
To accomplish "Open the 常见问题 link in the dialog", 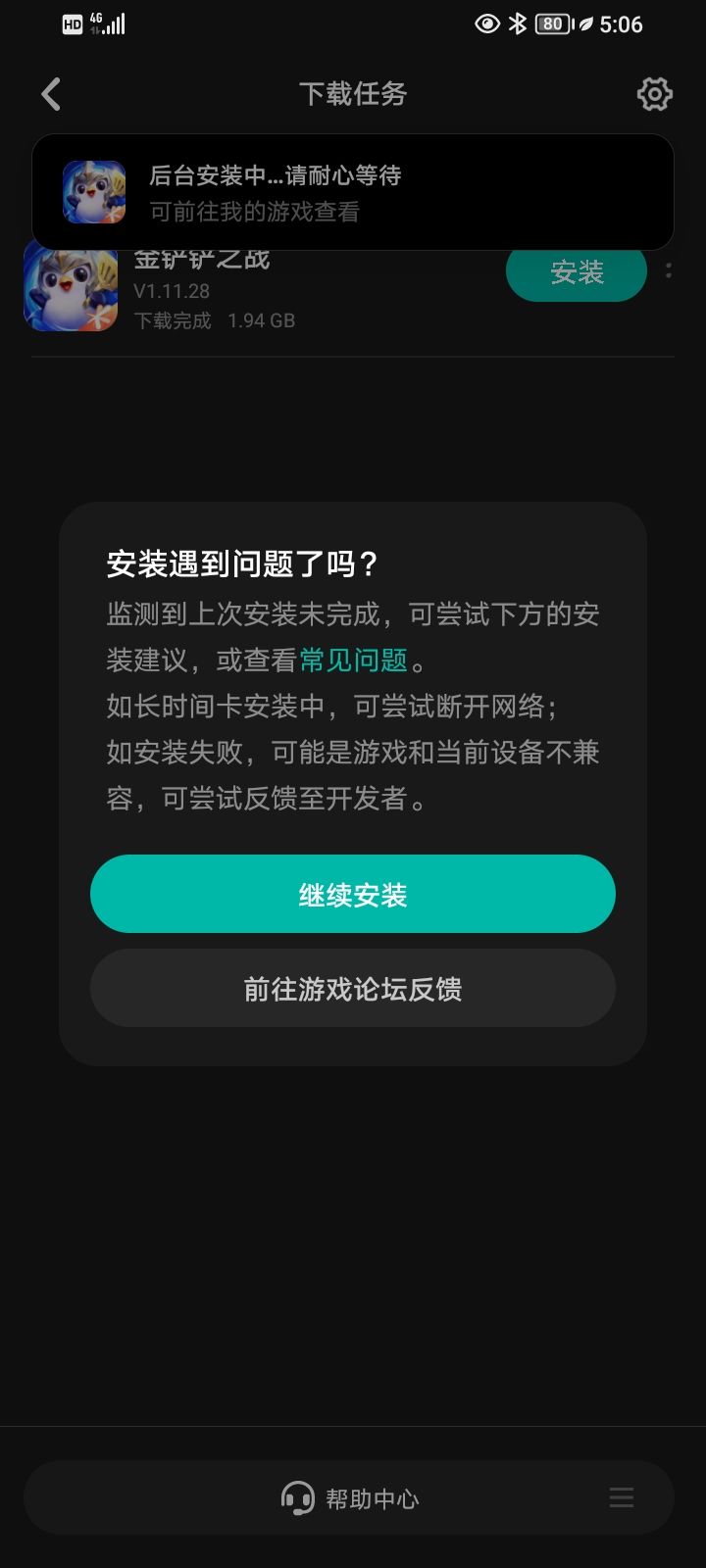I will point(356,661).
